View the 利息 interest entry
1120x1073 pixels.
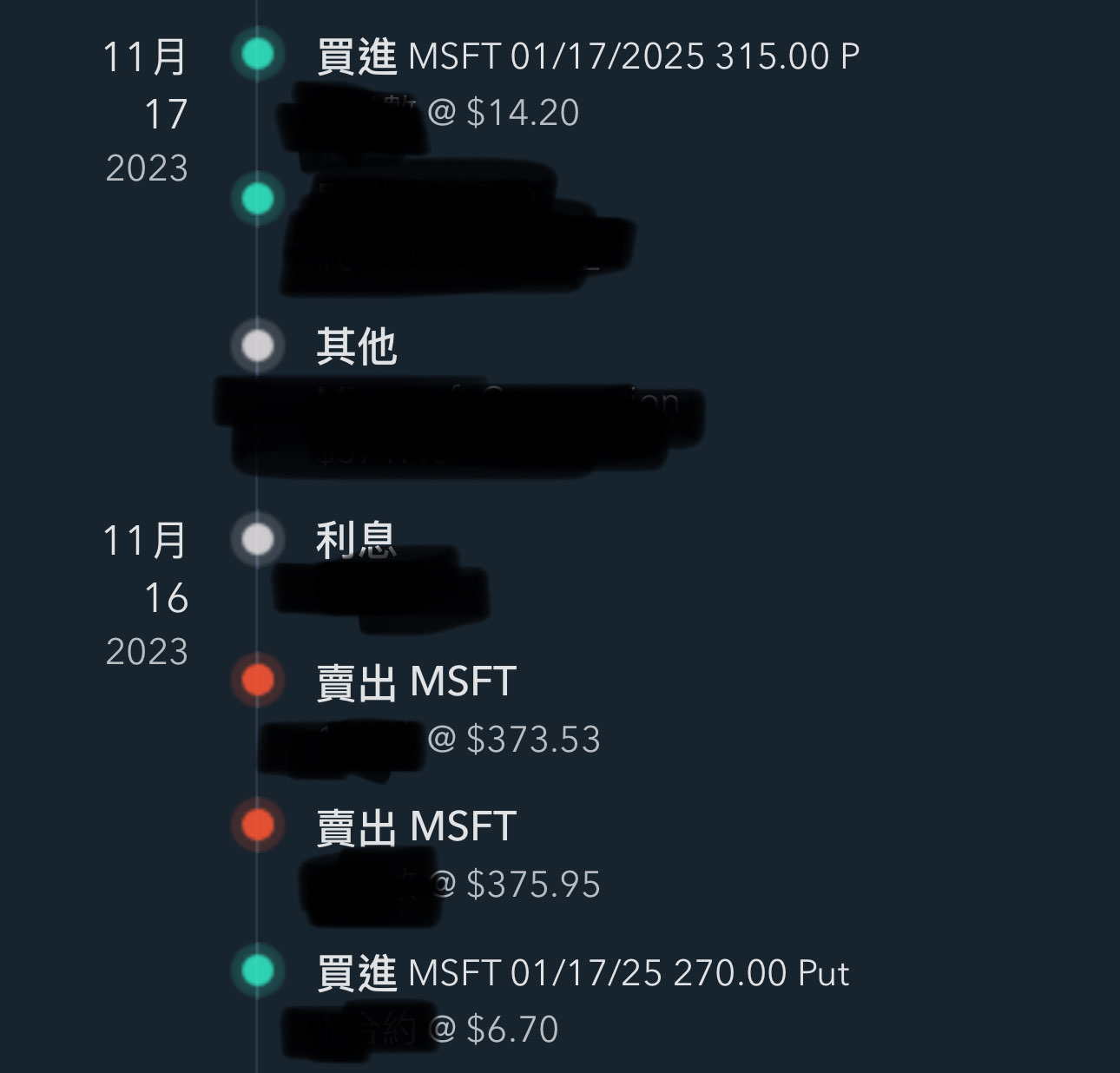[x=356, y=540]
